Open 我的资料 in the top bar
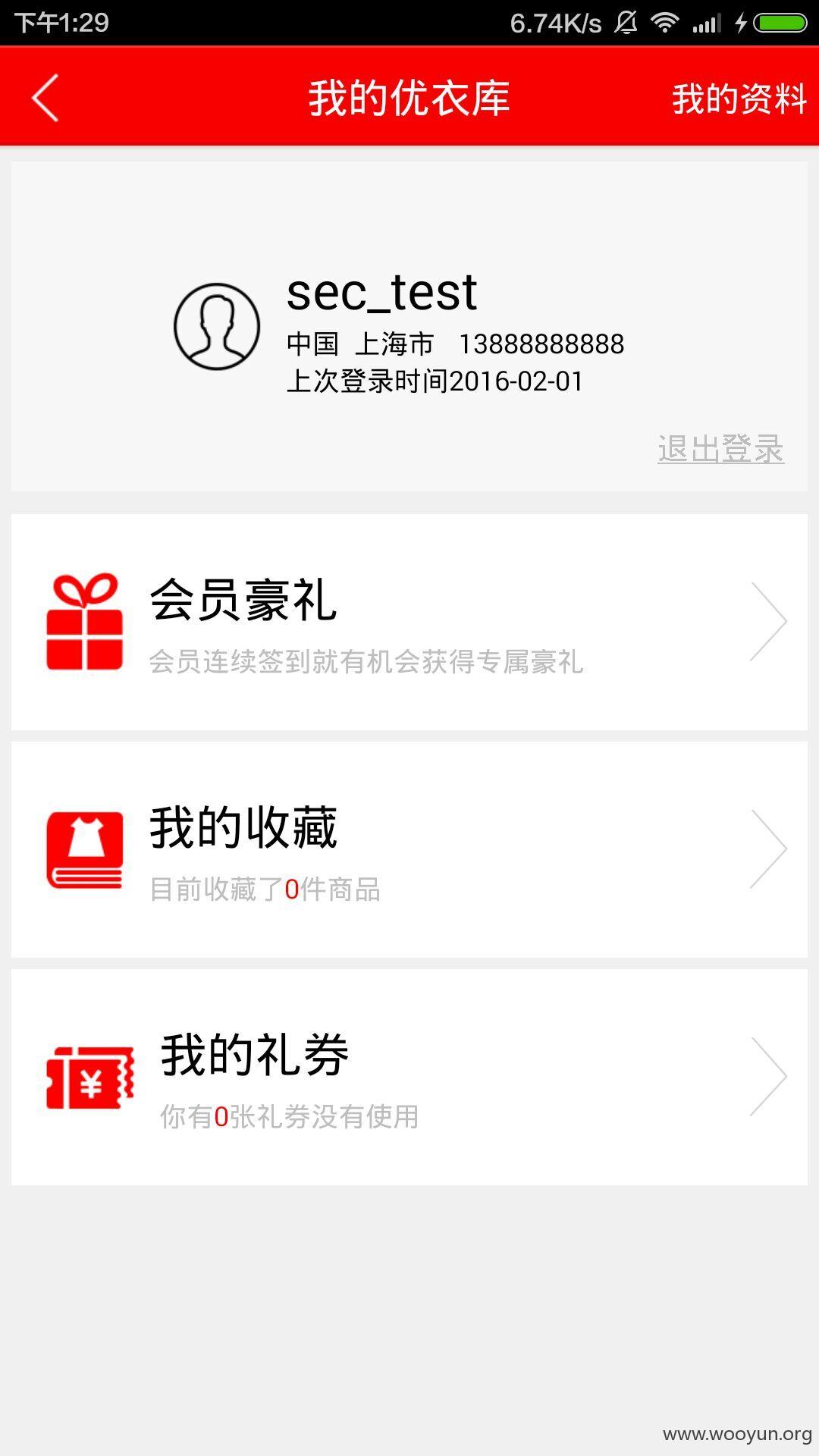This screenshot has width=819, height=1456. coord(739,99)
